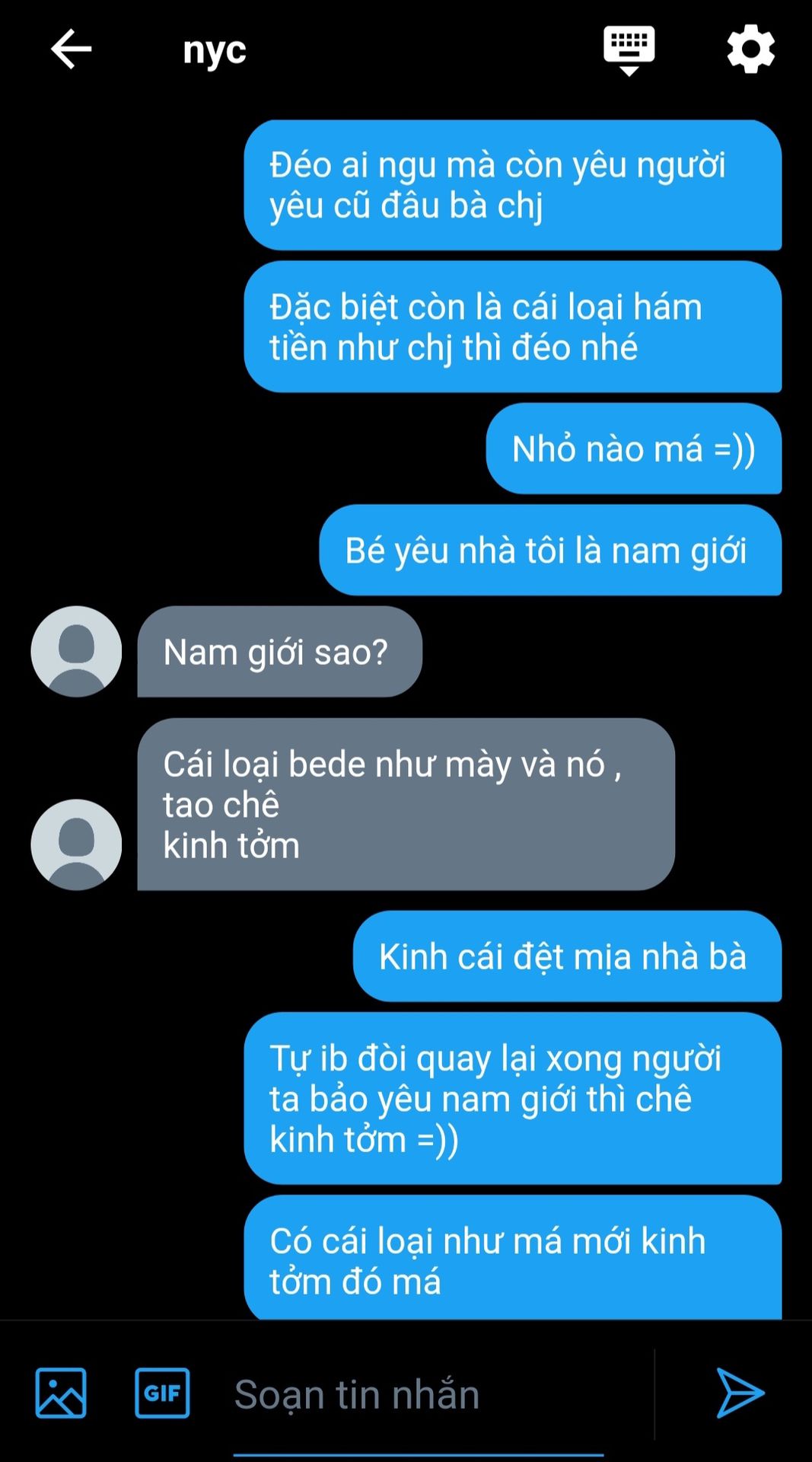
Task: Hide the keyboard with the keyboard icon
Action: pyautogui.click(x=629, y=50)
